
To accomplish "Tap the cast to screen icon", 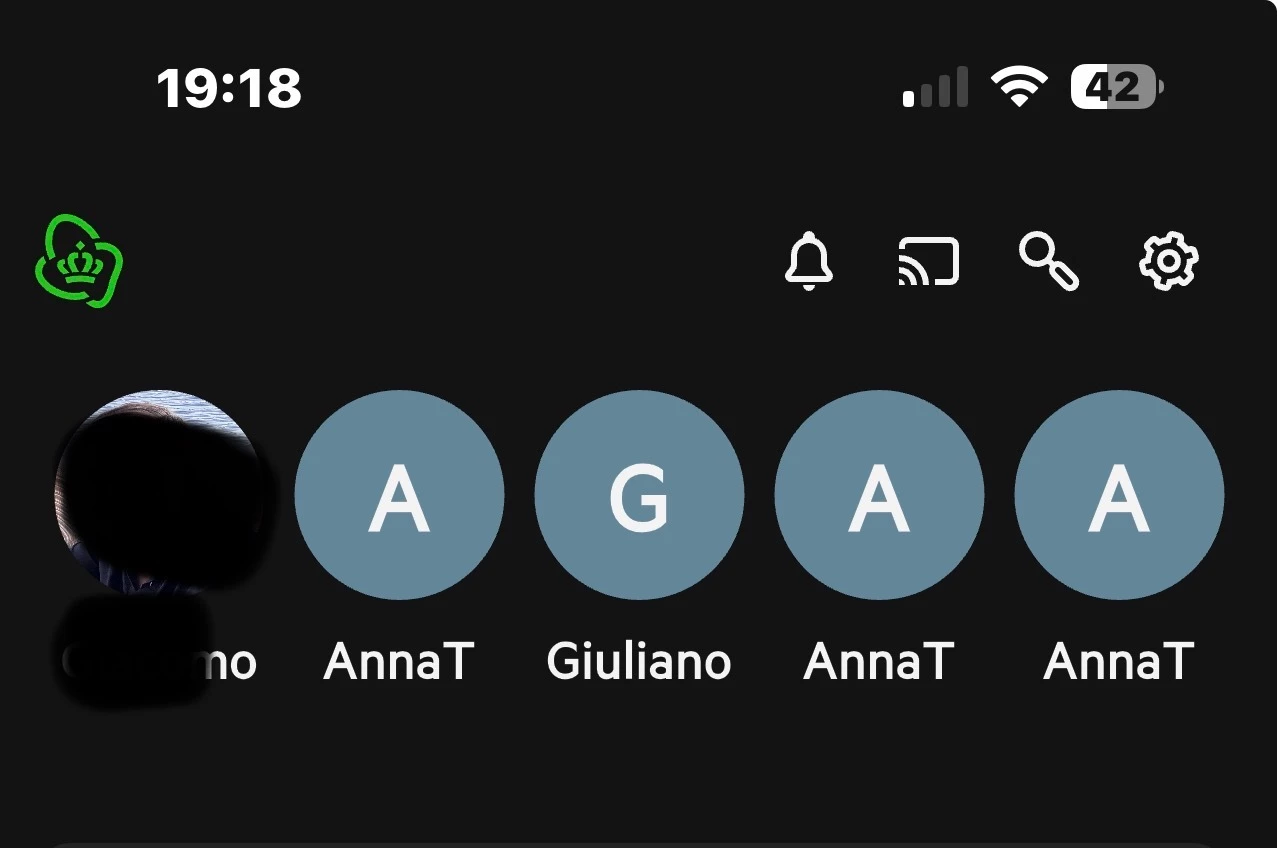I will [x=928, y=262].
